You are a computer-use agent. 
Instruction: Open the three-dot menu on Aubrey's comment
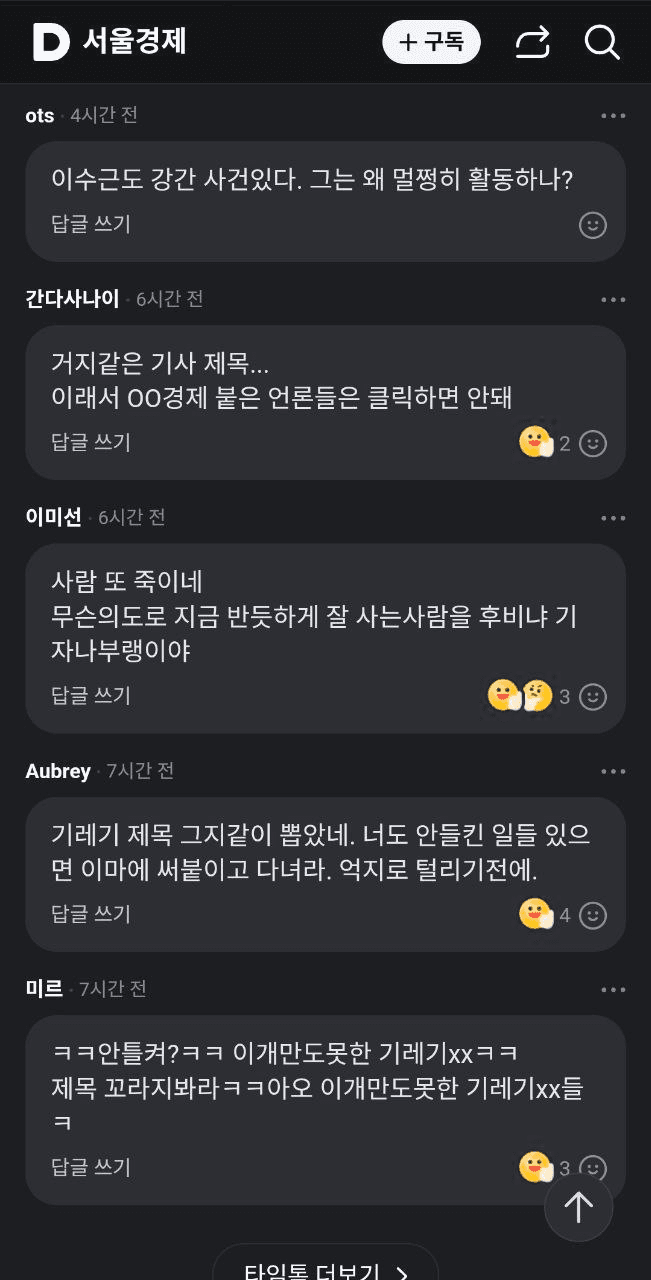613,772
